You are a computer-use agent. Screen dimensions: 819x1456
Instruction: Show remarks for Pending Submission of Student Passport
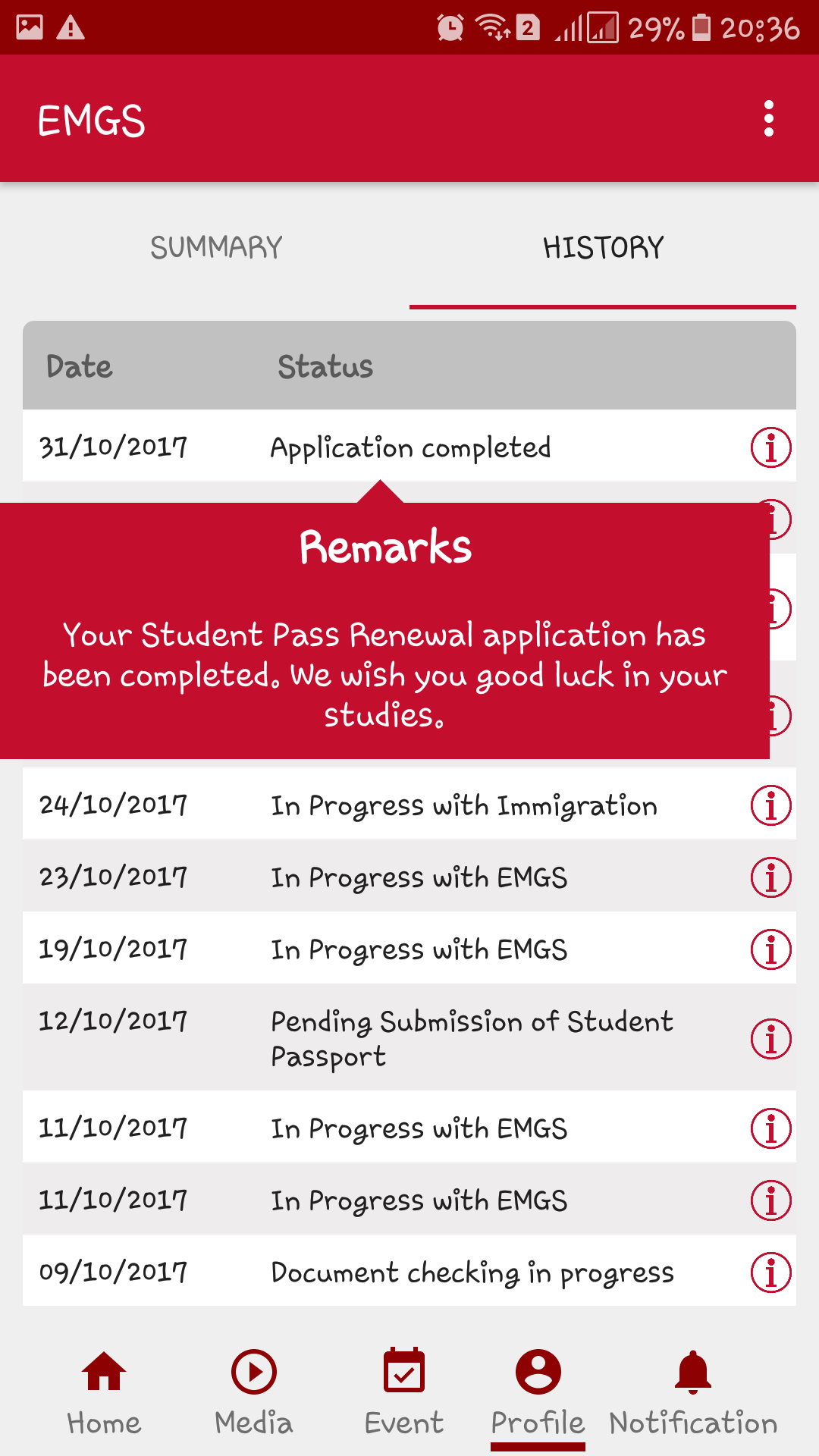click(x=770, y=1039)
